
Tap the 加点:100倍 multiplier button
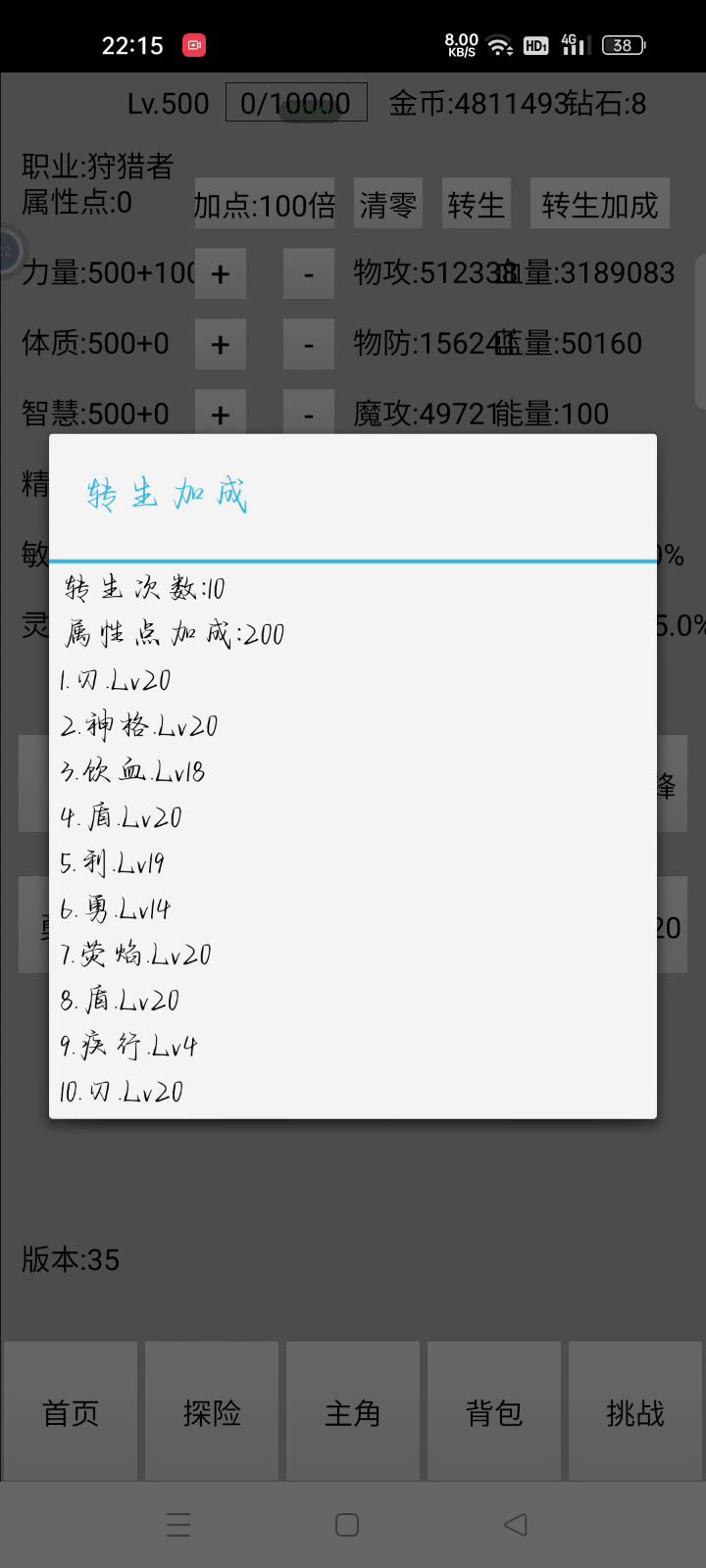pyautogui.click(x=265, y=204)
